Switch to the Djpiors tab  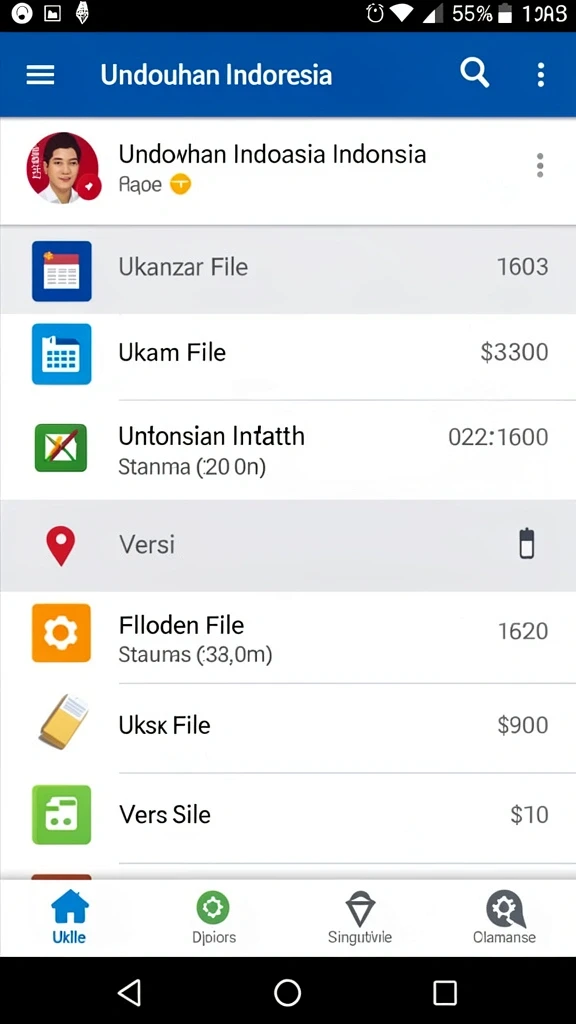tap(214, 917)
